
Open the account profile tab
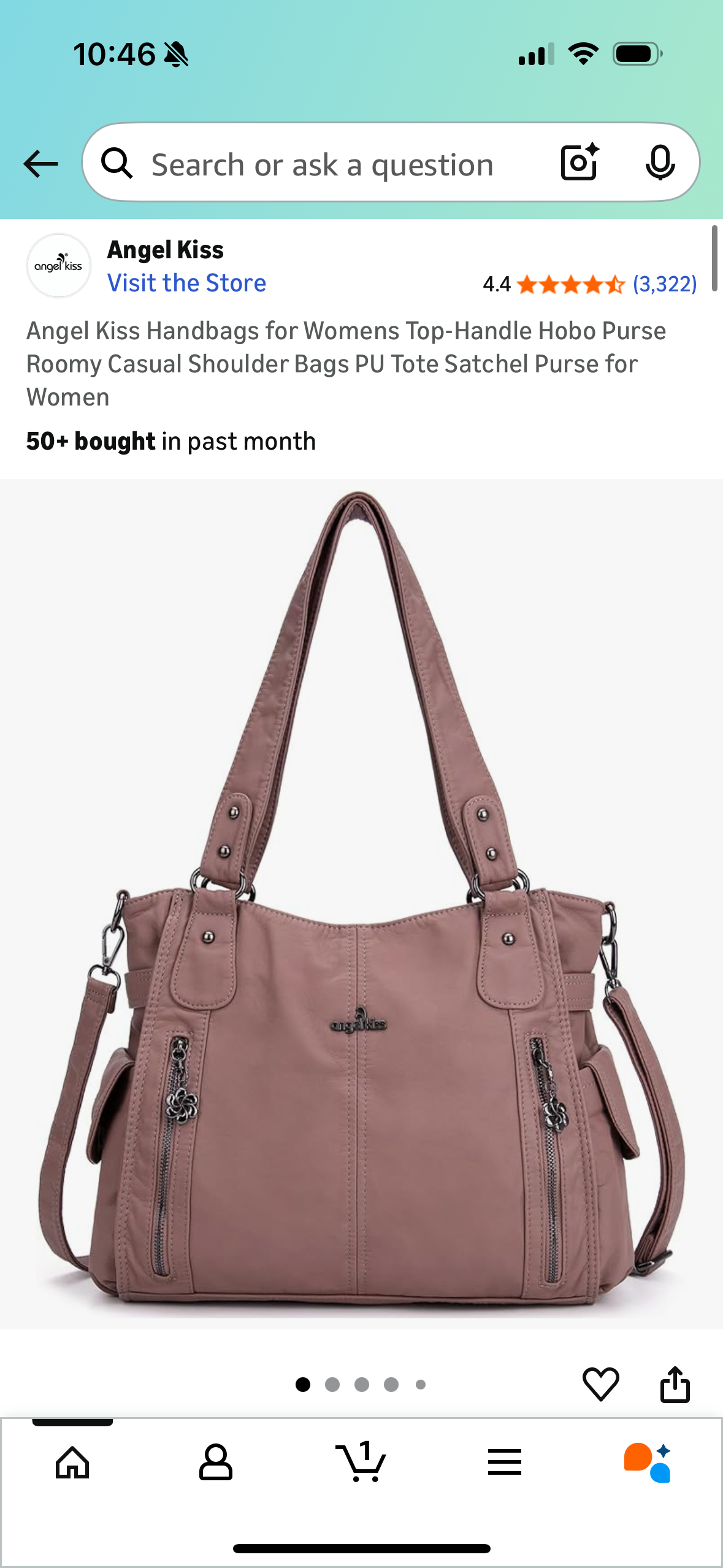pyautogui.click(x=216, y=1462)
